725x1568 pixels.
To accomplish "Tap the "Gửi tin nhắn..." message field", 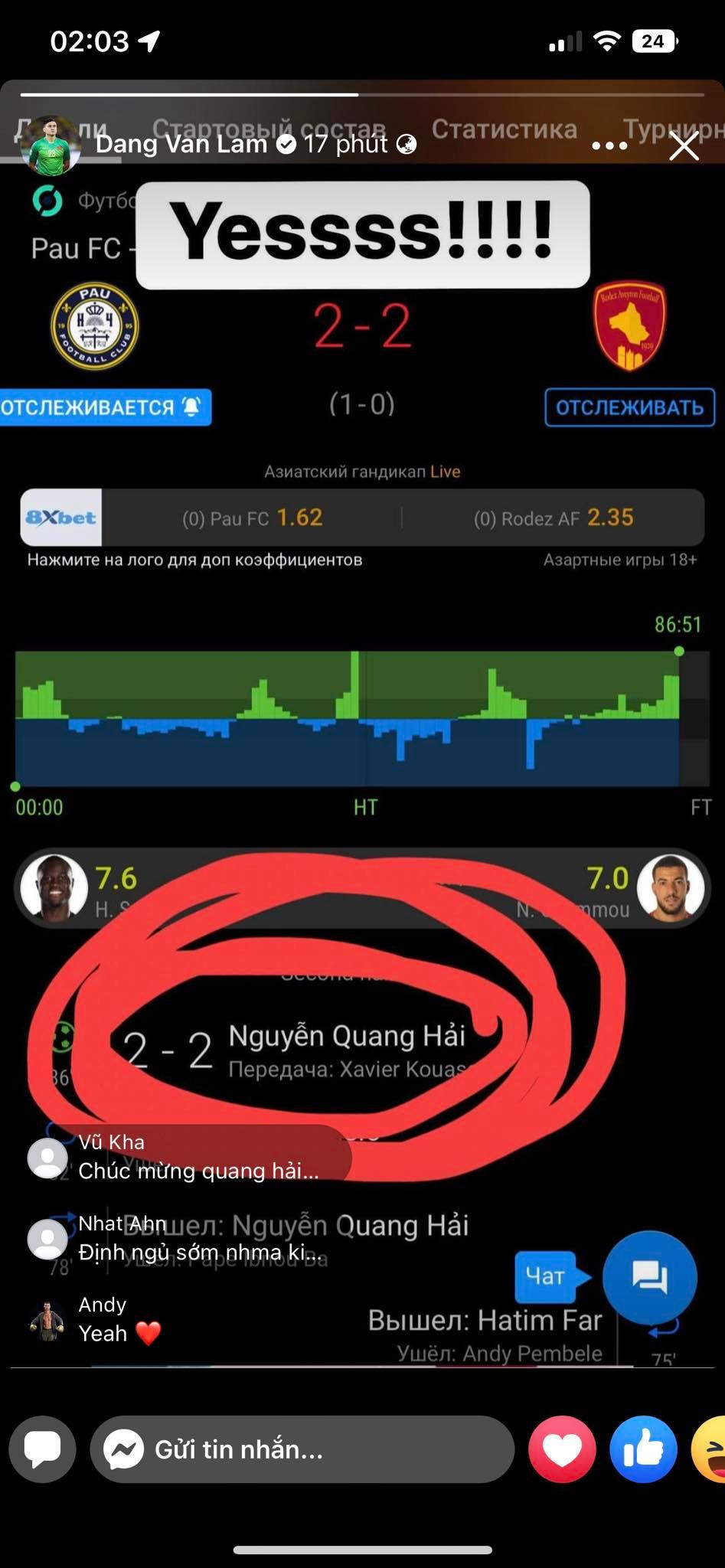I will 302,1449.
